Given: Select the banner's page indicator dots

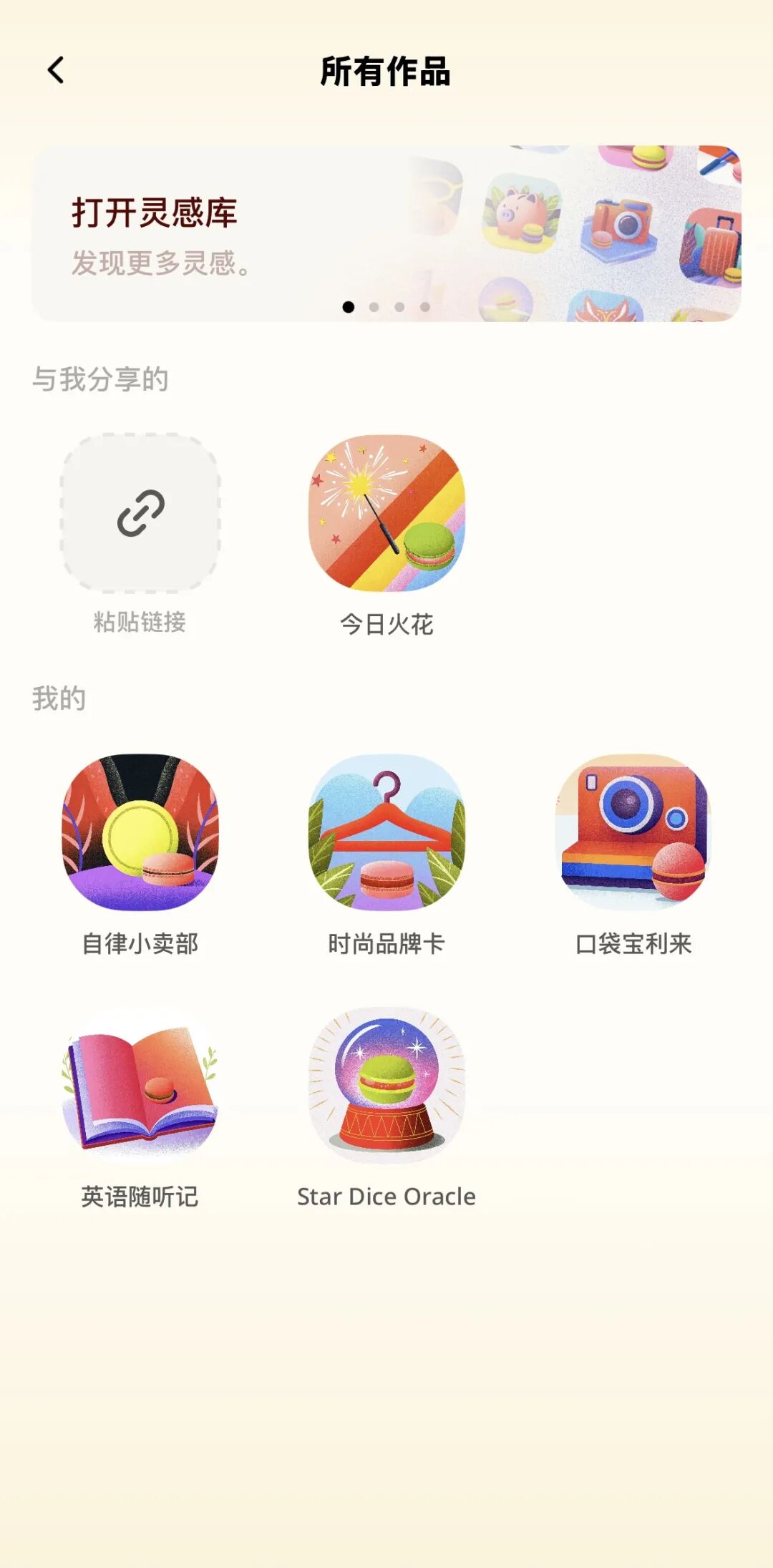Looking at the screenshot, I should (x=386, y=307).
